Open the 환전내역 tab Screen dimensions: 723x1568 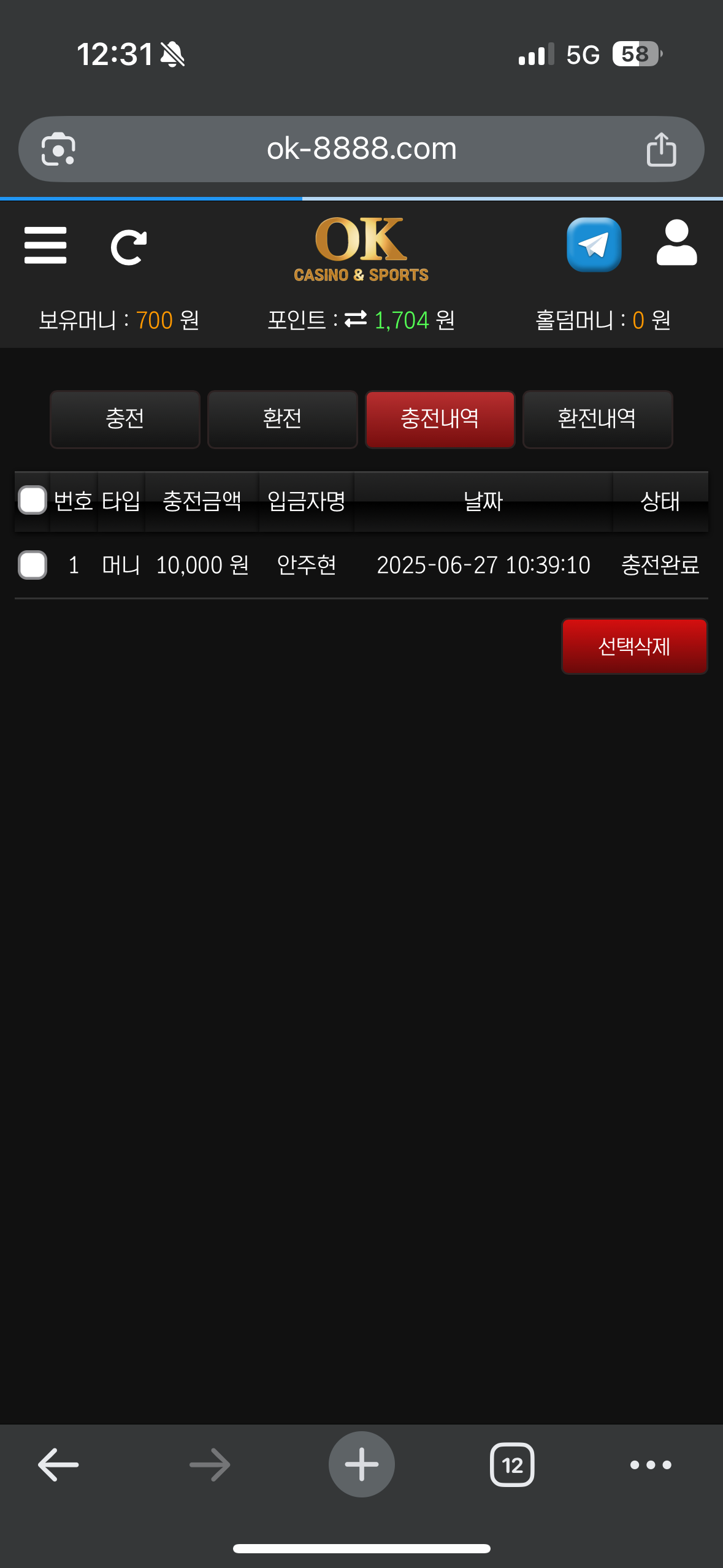point(597,419)
